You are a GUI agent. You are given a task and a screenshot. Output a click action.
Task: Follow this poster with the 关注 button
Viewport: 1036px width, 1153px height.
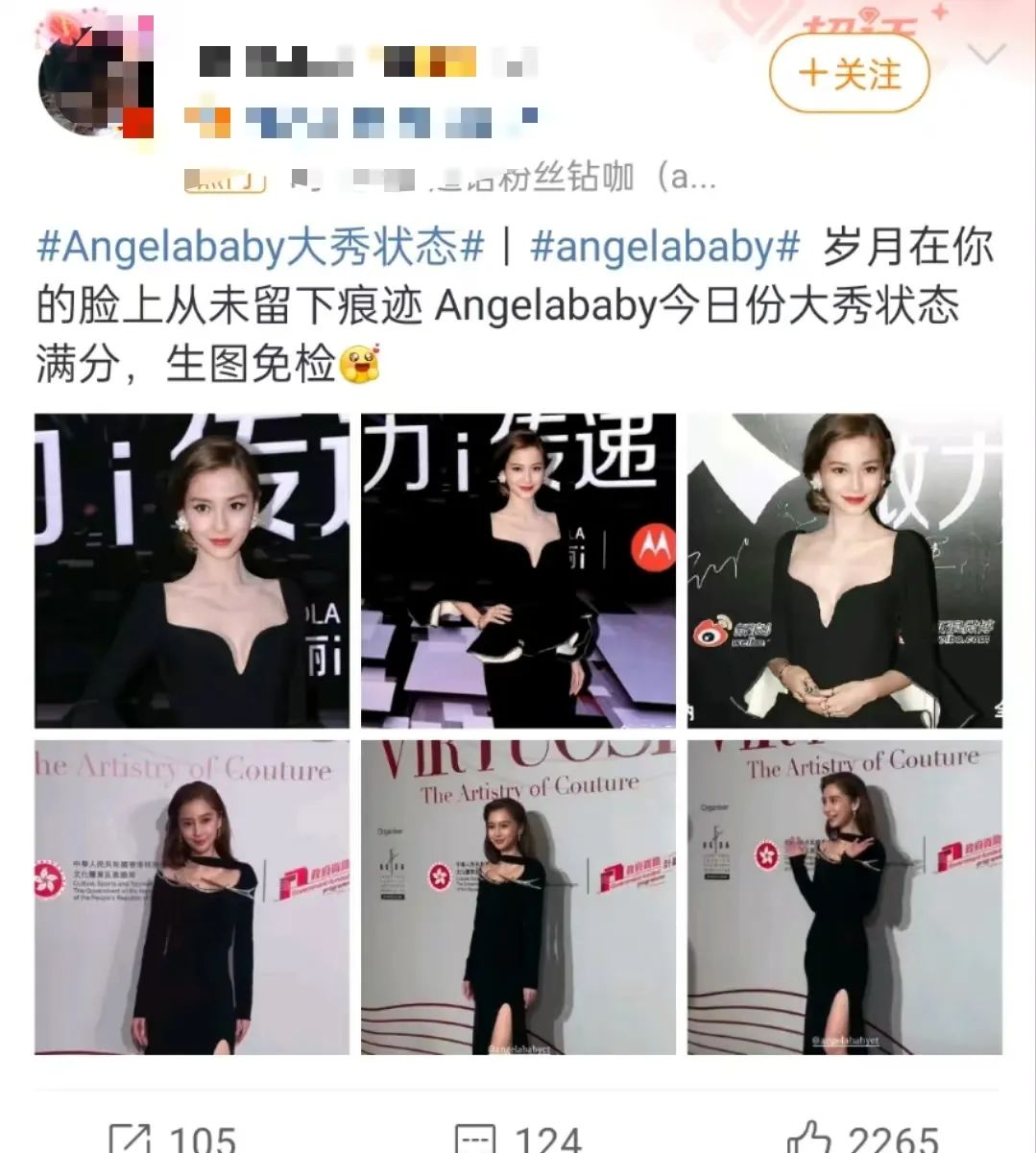click(x=850, y=74)
